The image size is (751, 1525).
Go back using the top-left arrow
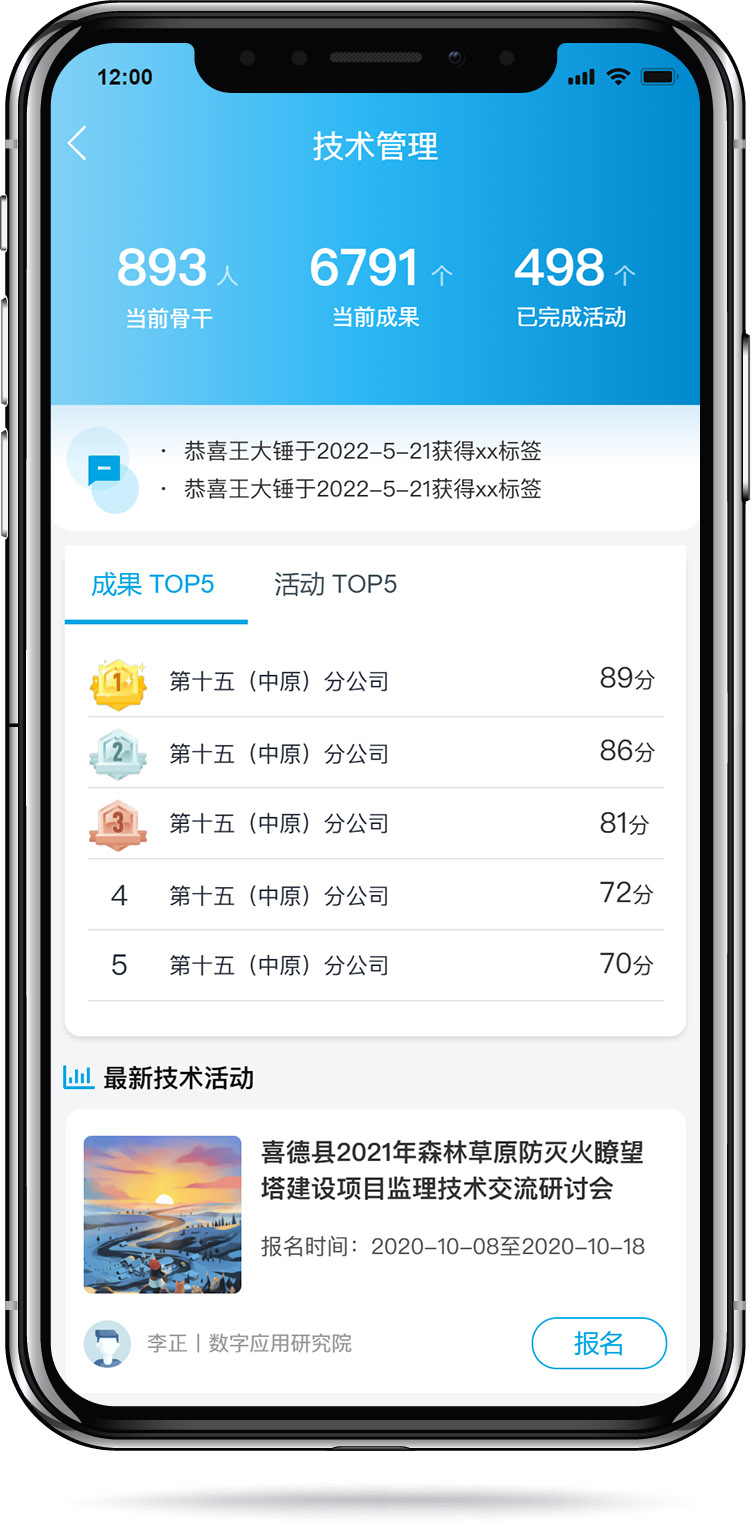pos(77,144)
